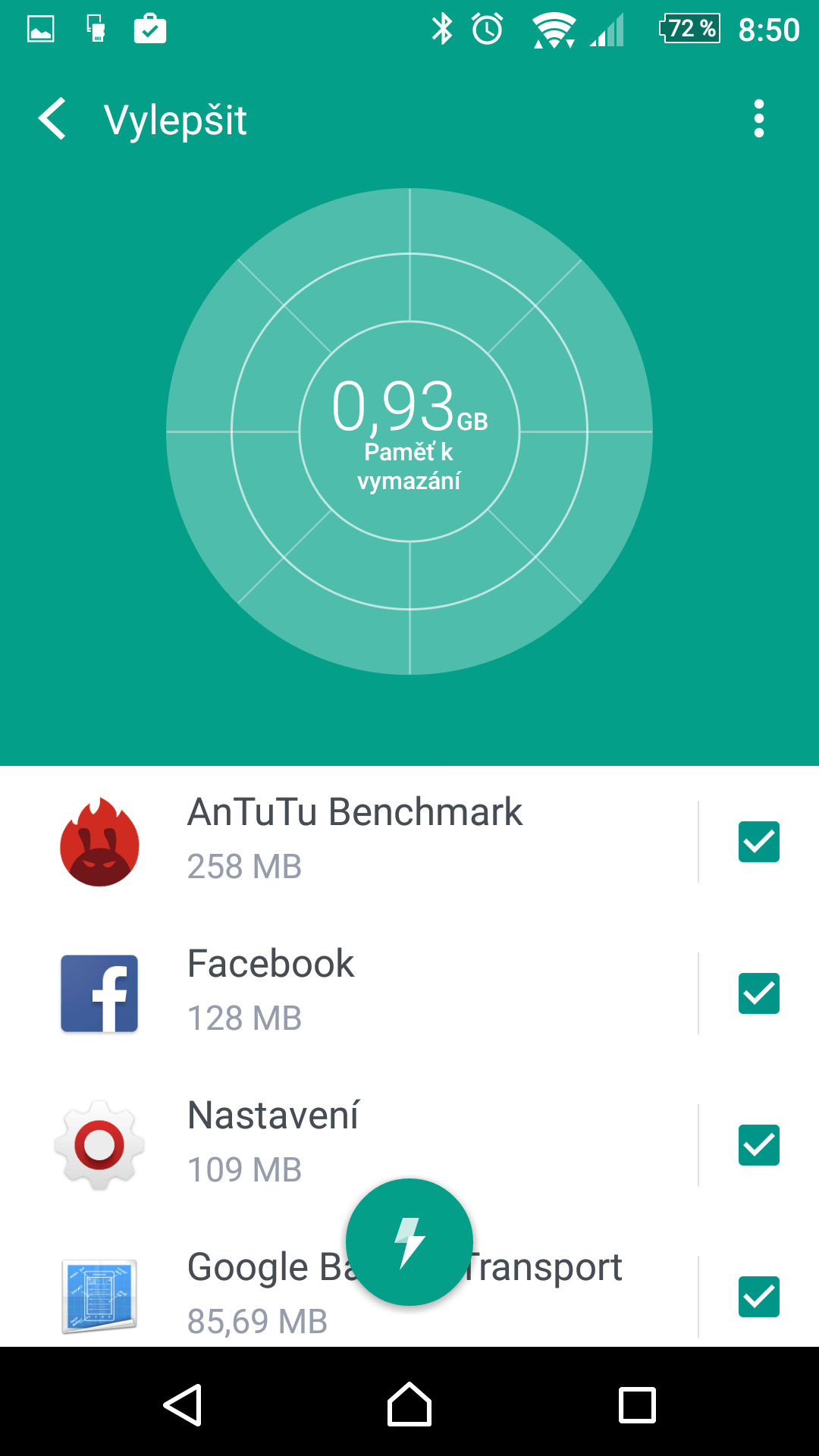
Task: Uncheck the AnTuTu Benchmark checkbox
Action: click(x=759, y=842)
